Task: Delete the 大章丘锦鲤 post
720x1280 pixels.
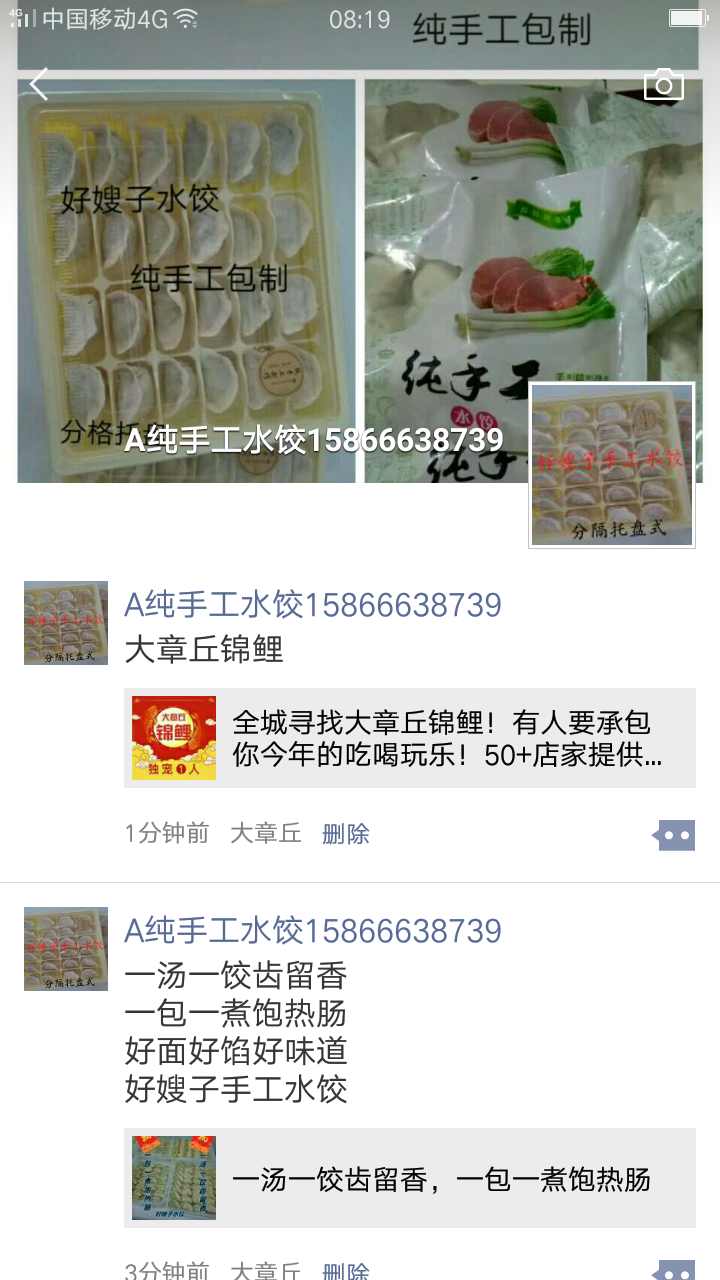Action: [346, 833]
